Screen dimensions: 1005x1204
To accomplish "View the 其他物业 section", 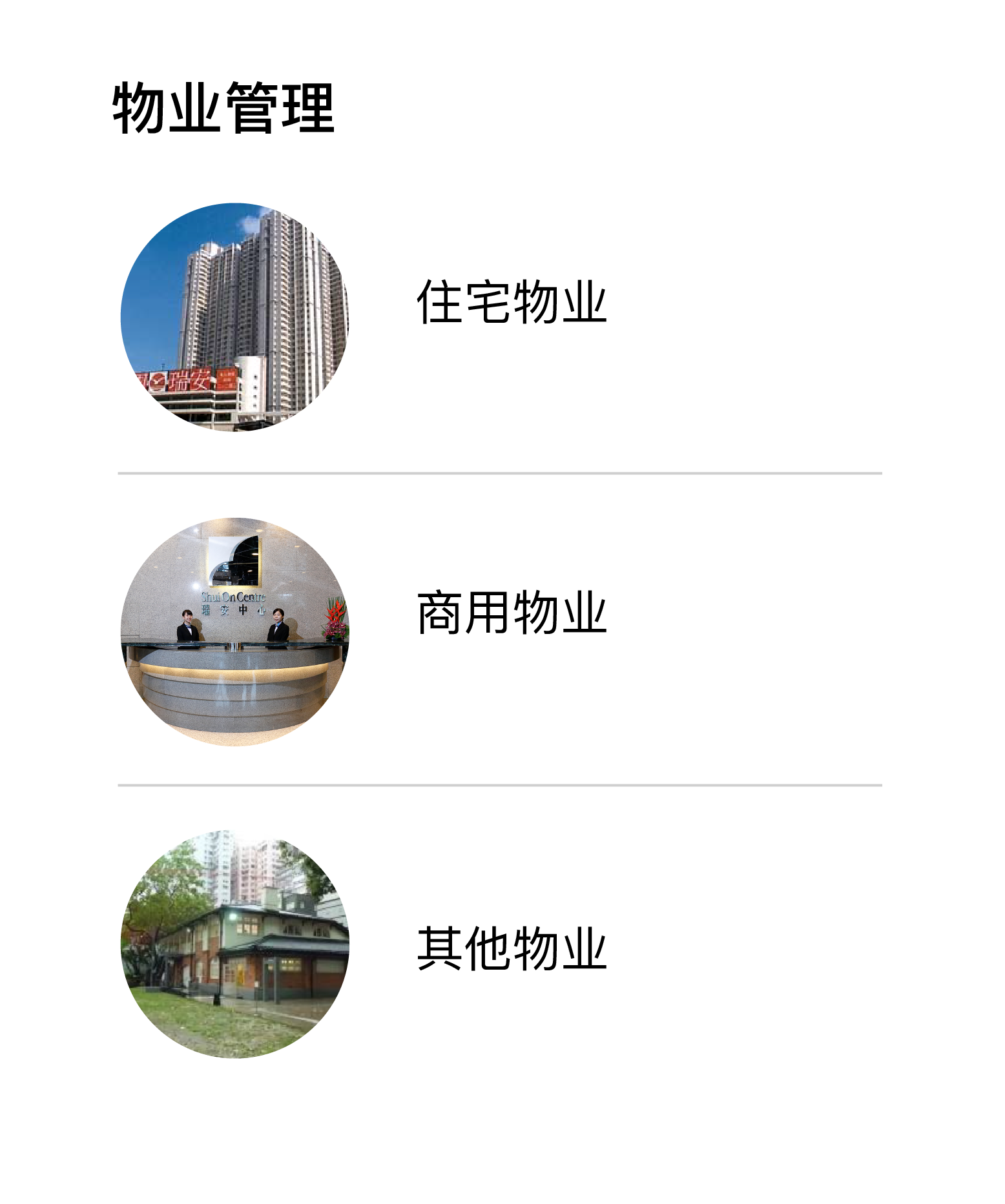I will pyautogui.click(x=511, y=949).
